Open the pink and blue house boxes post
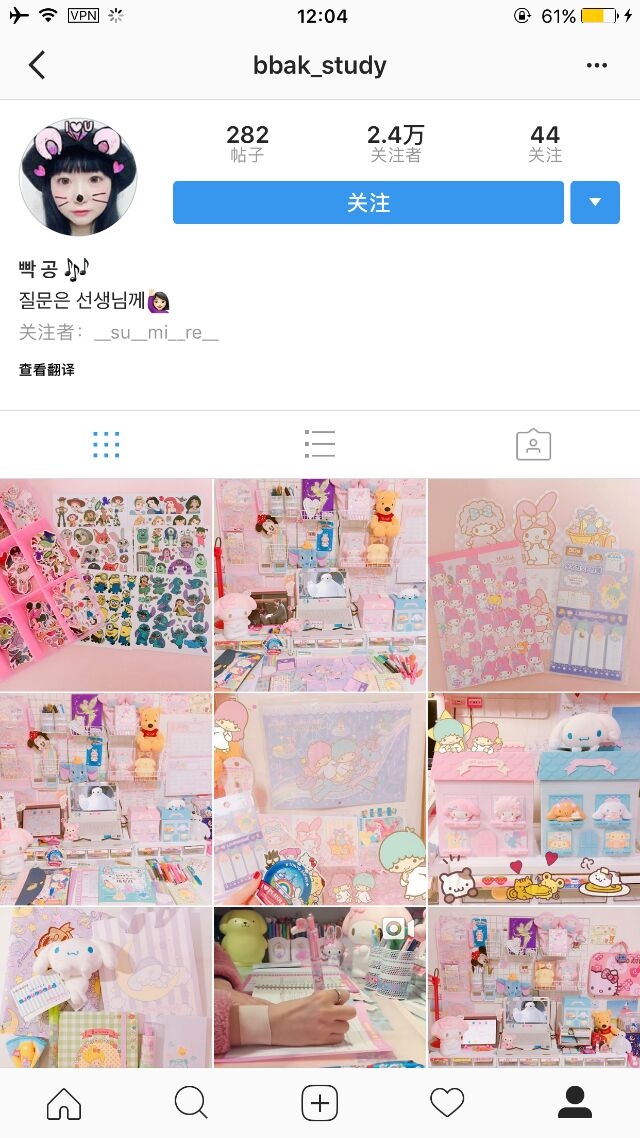 pos(534,799)
